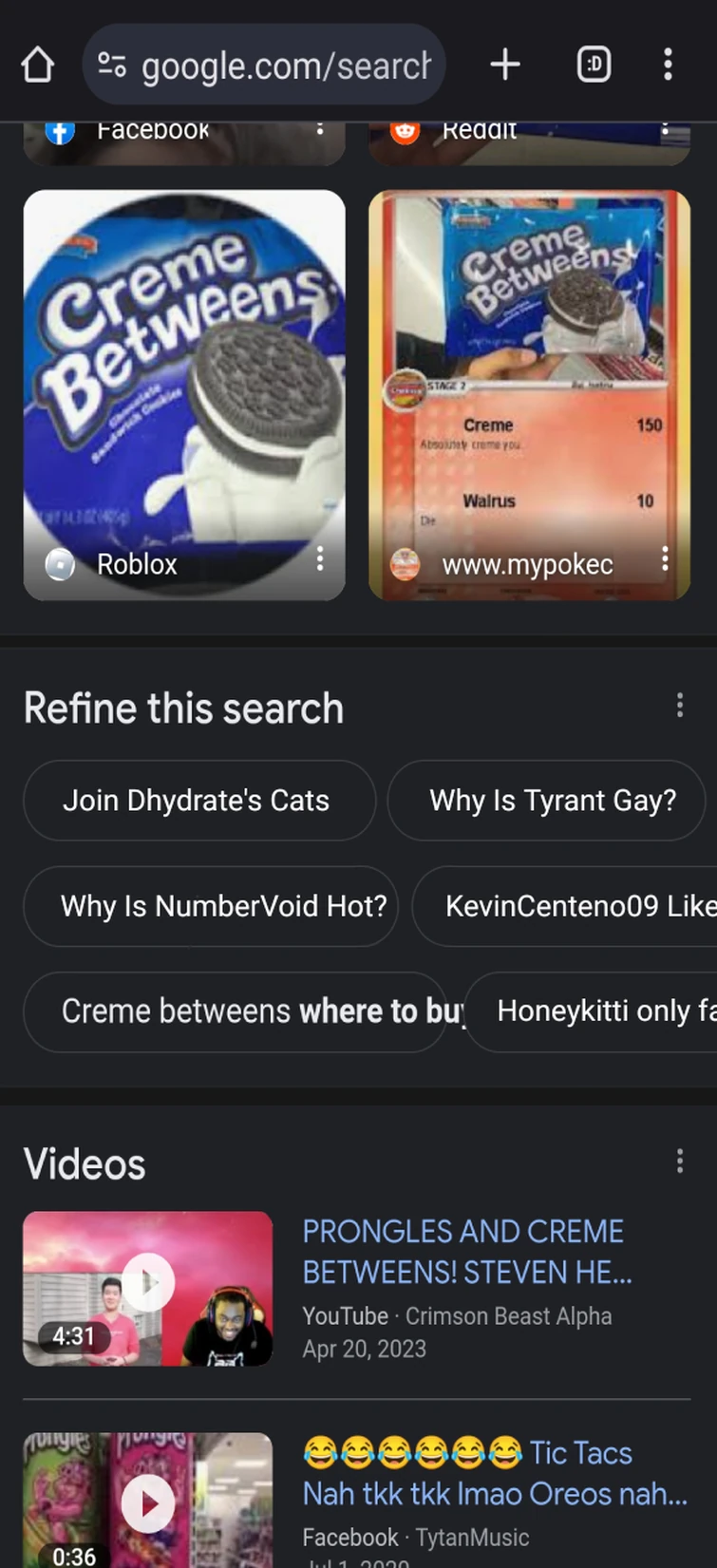717x1568 pixels.
Task: Play the TytanMusic Facebook video
Action: [148, 1502]
